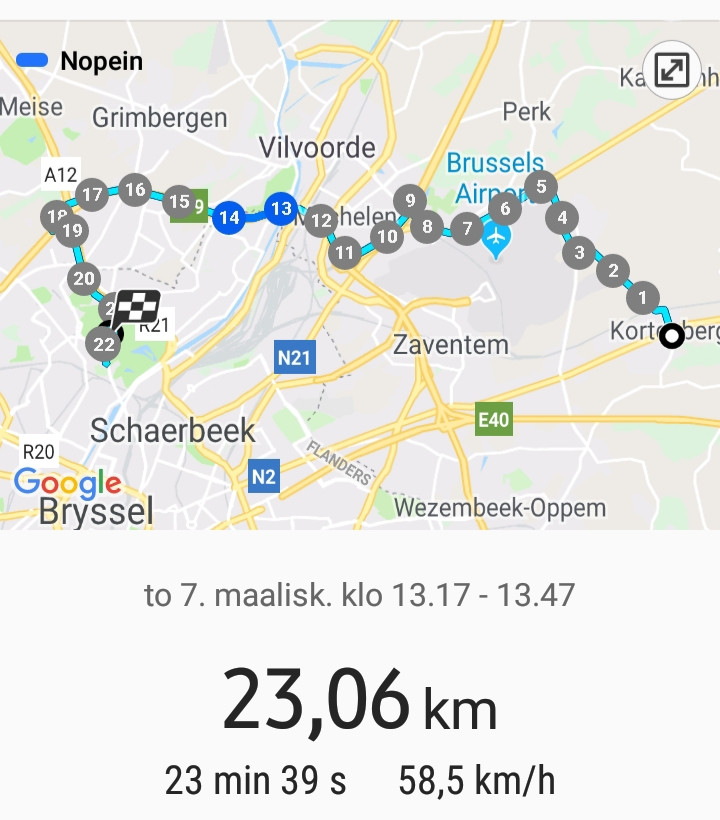The height and width of the screenshot is (820, 720).
Task: Expand the route map to full screen
Action: pos(671,69)
